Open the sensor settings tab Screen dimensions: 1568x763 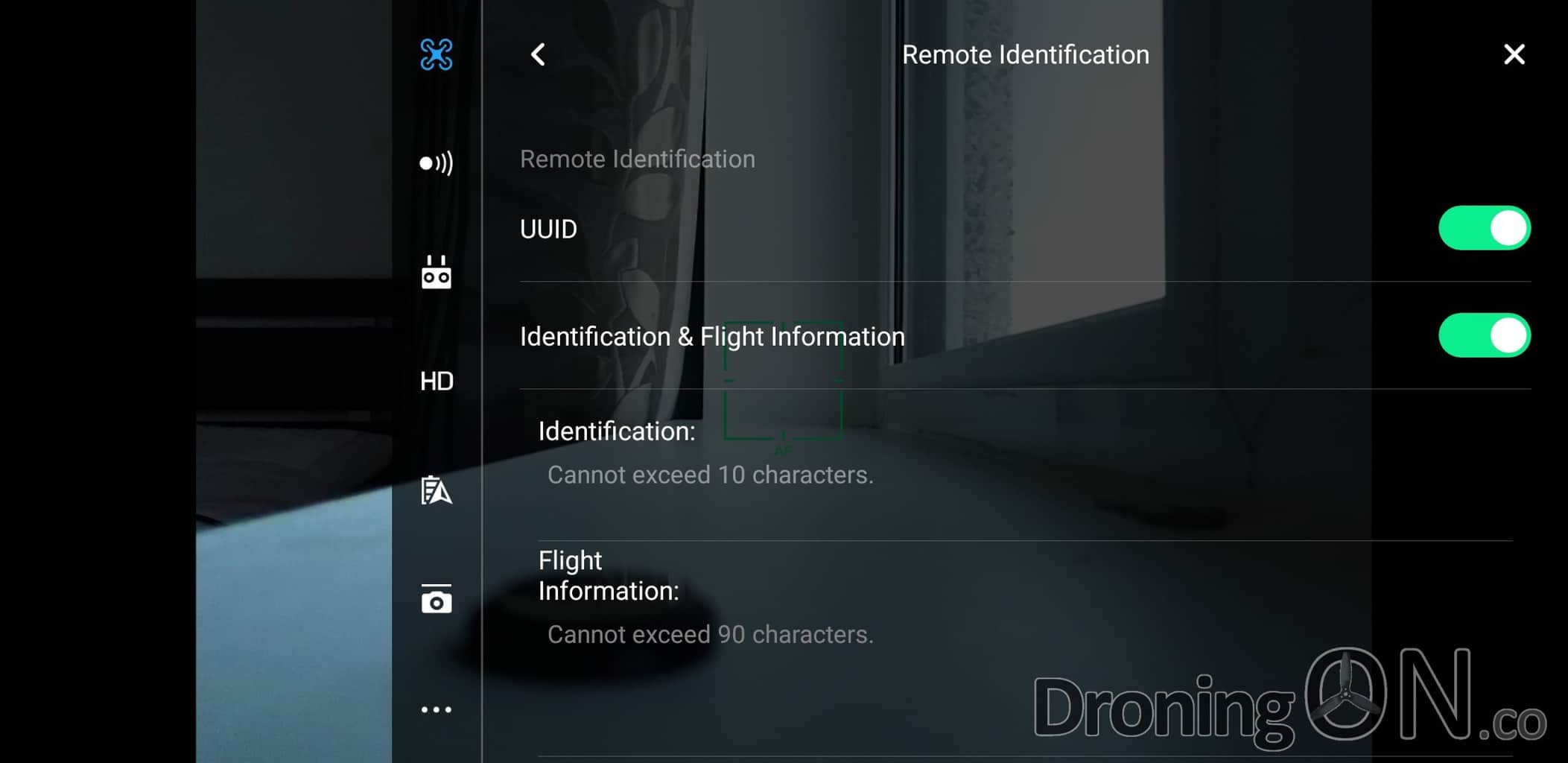pyautogui.click(x=437, y=162)
